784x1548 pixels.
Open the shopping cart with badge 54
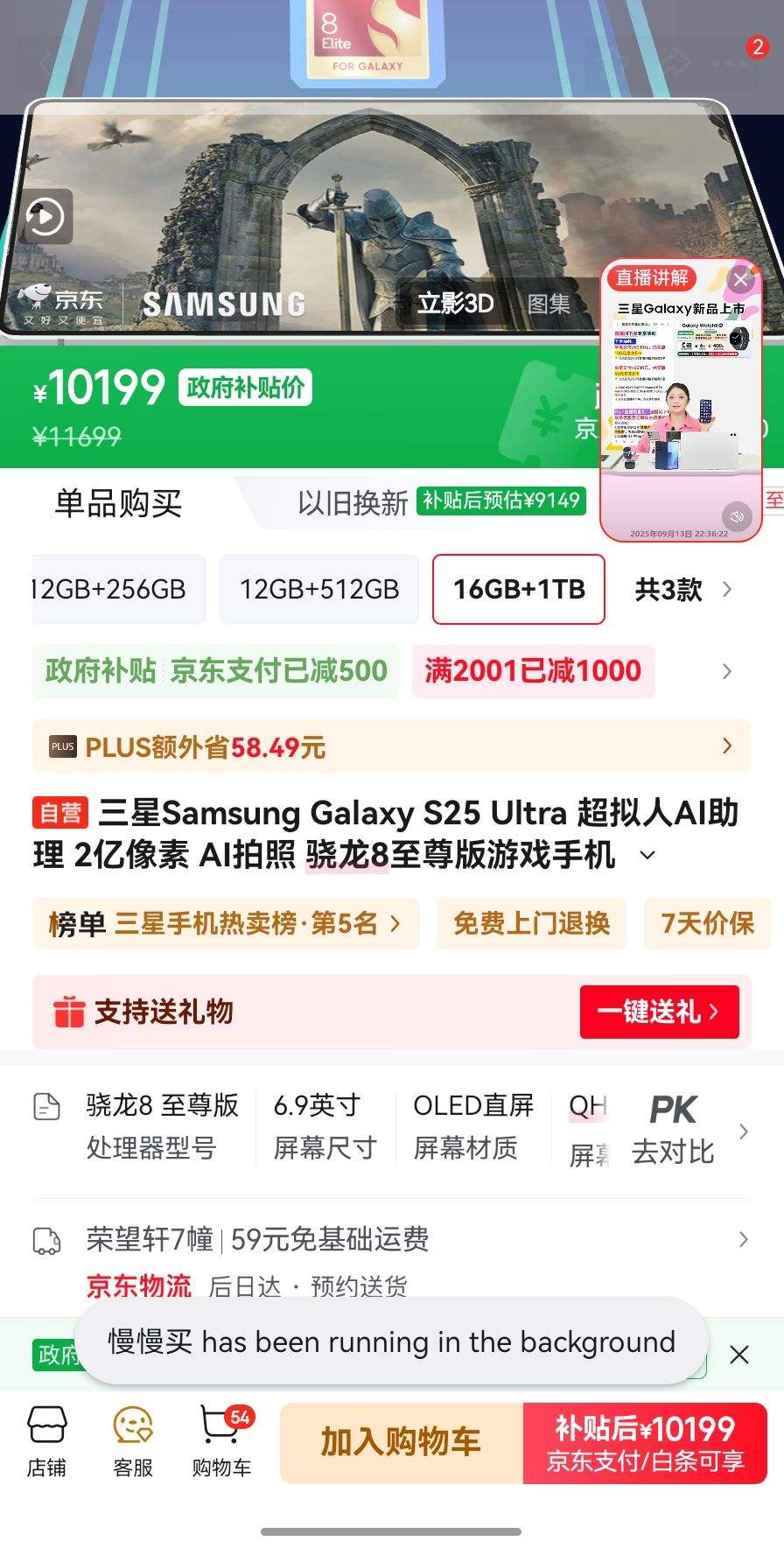pyautogui.click(x=220, y=1440)
